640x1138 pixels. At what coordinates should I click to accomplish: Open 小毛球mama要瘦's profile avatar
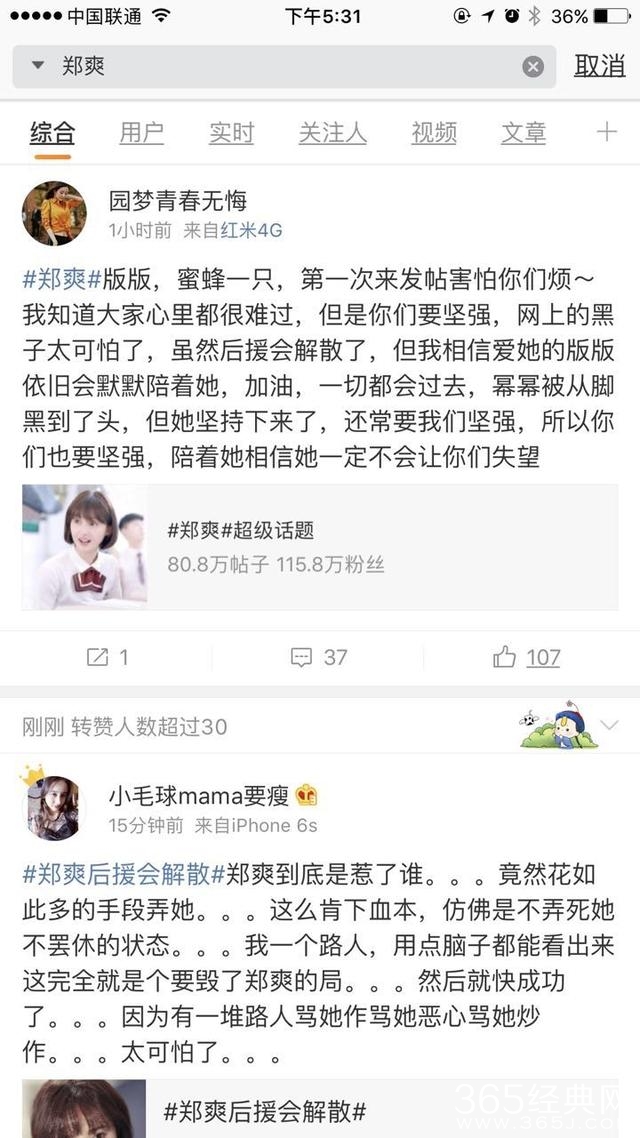click(52, 807)
